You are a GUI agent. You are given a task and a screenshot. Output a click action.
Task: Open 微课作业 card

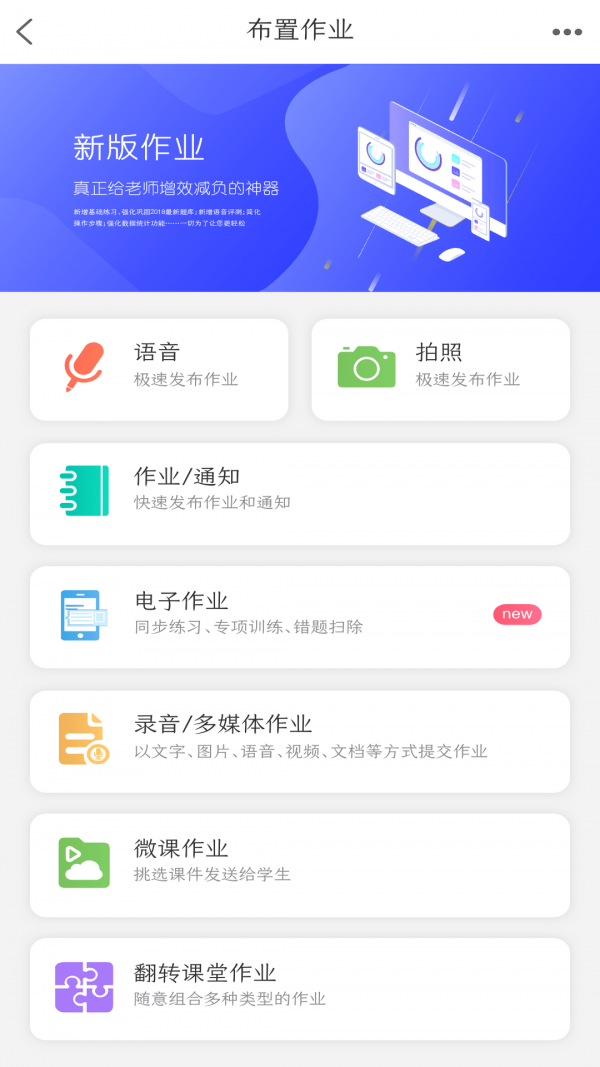[300, 864]
